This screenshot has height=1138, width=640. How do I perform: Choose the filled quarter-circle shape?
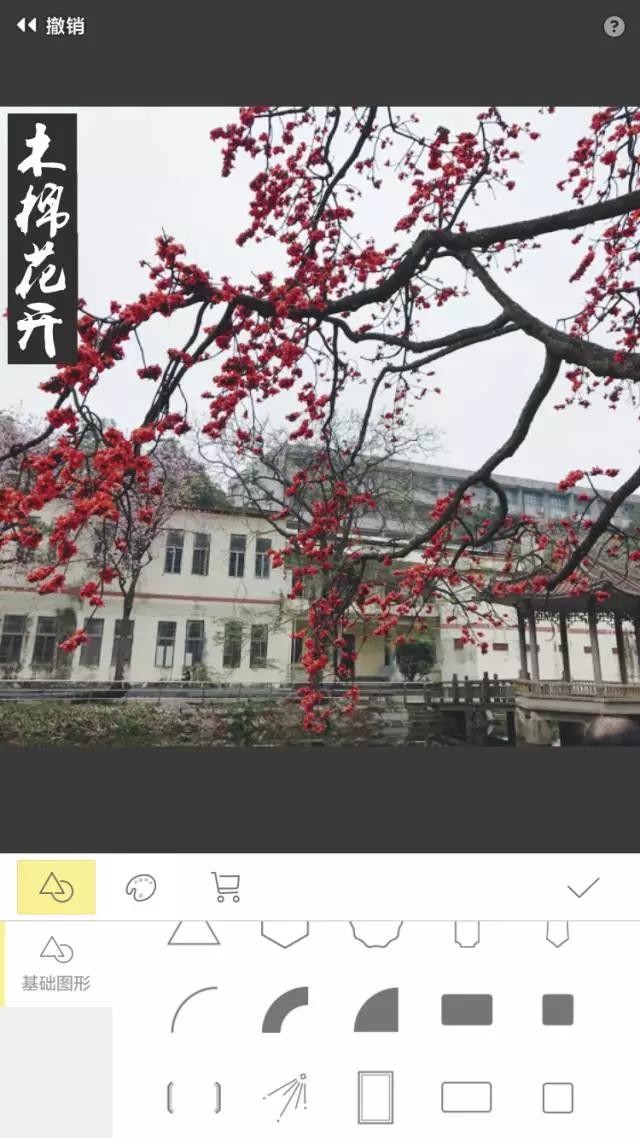(376, 1010)
